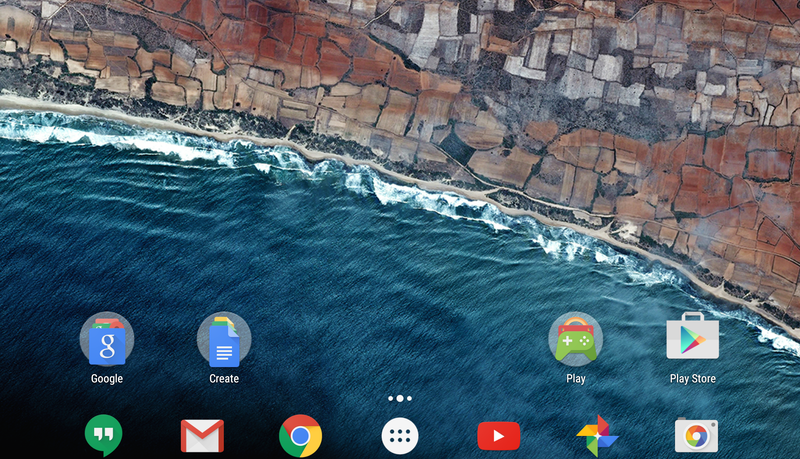Launch the Play Store app
This screenshot has width=800, height=459.
pyautogui.click(x=692, y=339)
